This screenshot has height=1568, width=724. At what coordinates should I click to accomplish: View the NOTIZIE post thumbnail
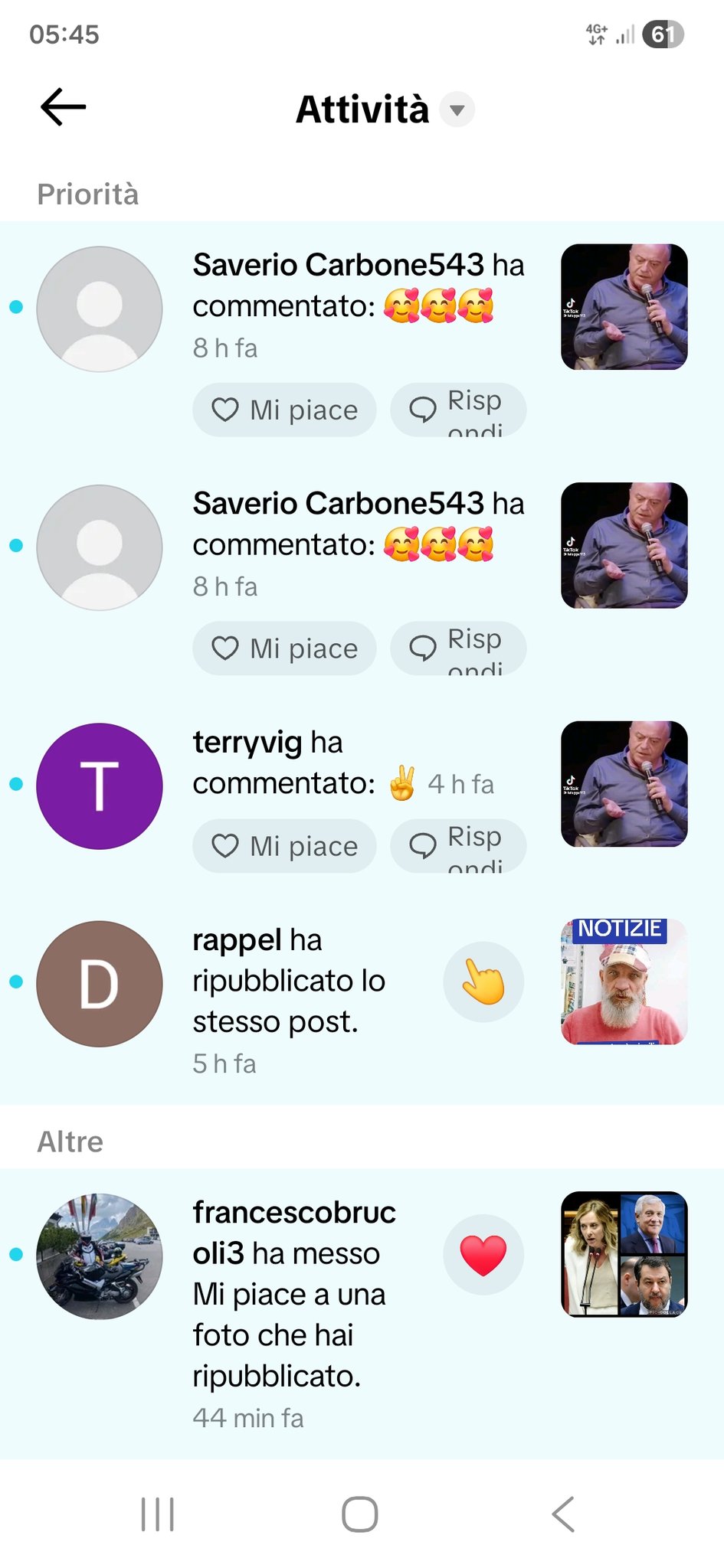tap(624, 982)
